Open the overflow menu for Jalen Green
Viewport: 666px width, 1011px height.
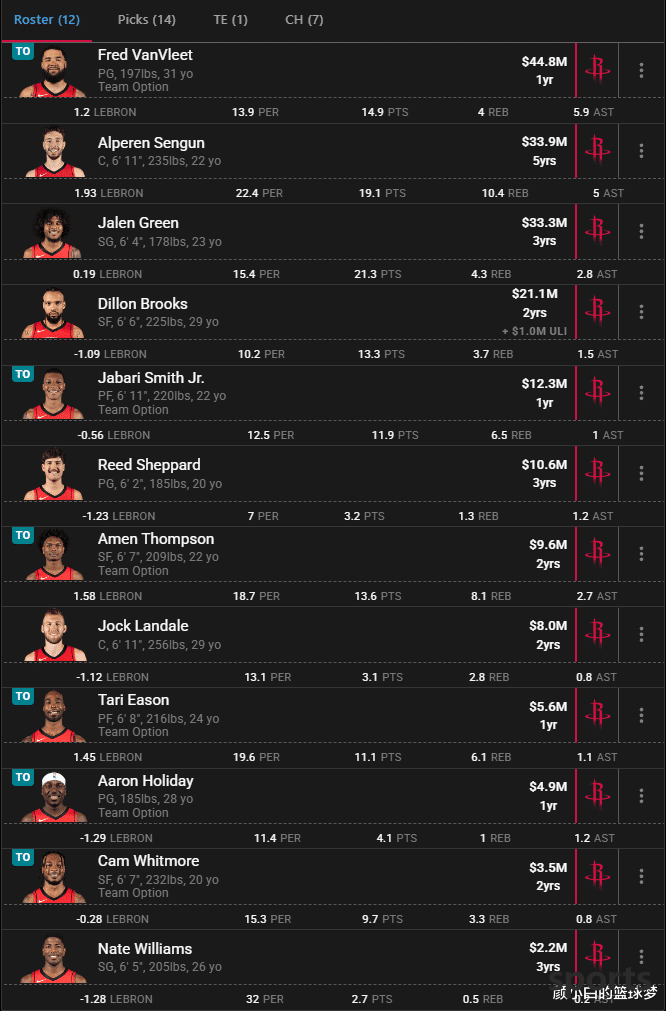coord(641,231)
